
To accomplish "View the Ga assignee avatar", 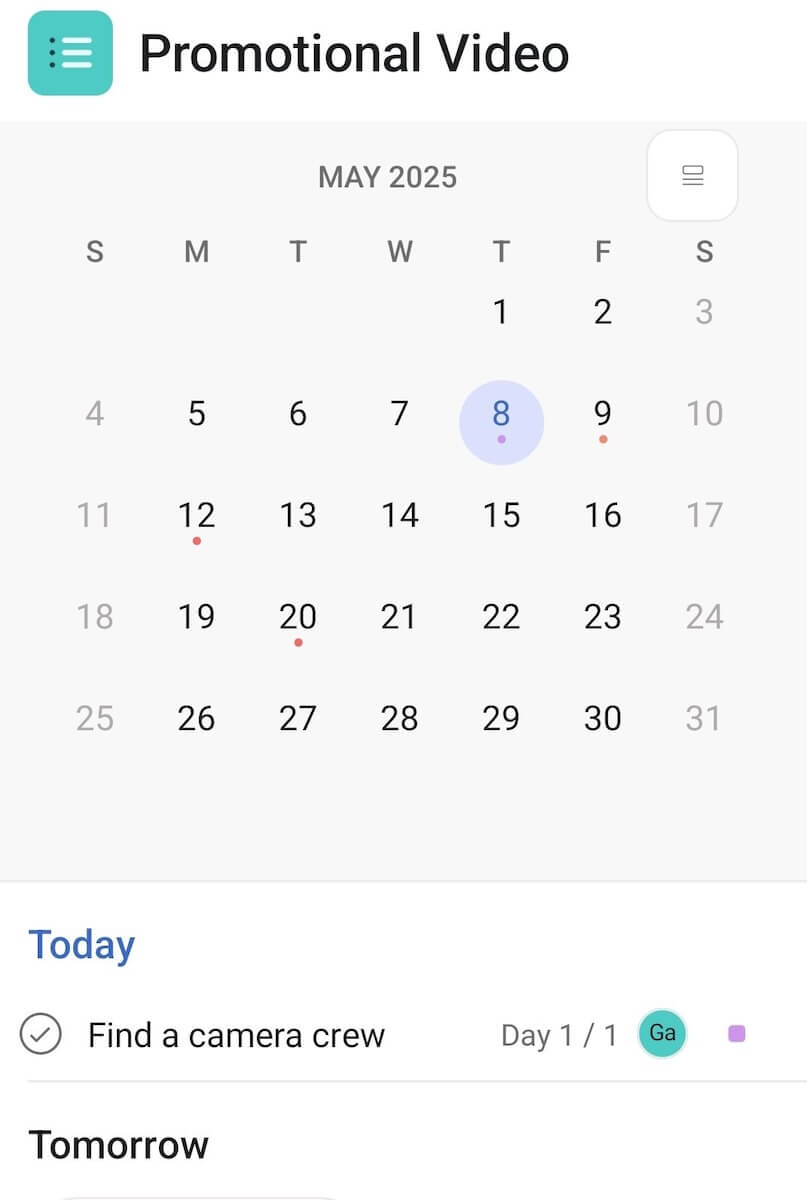I will pyautogui.click(x=662, y=1034).
